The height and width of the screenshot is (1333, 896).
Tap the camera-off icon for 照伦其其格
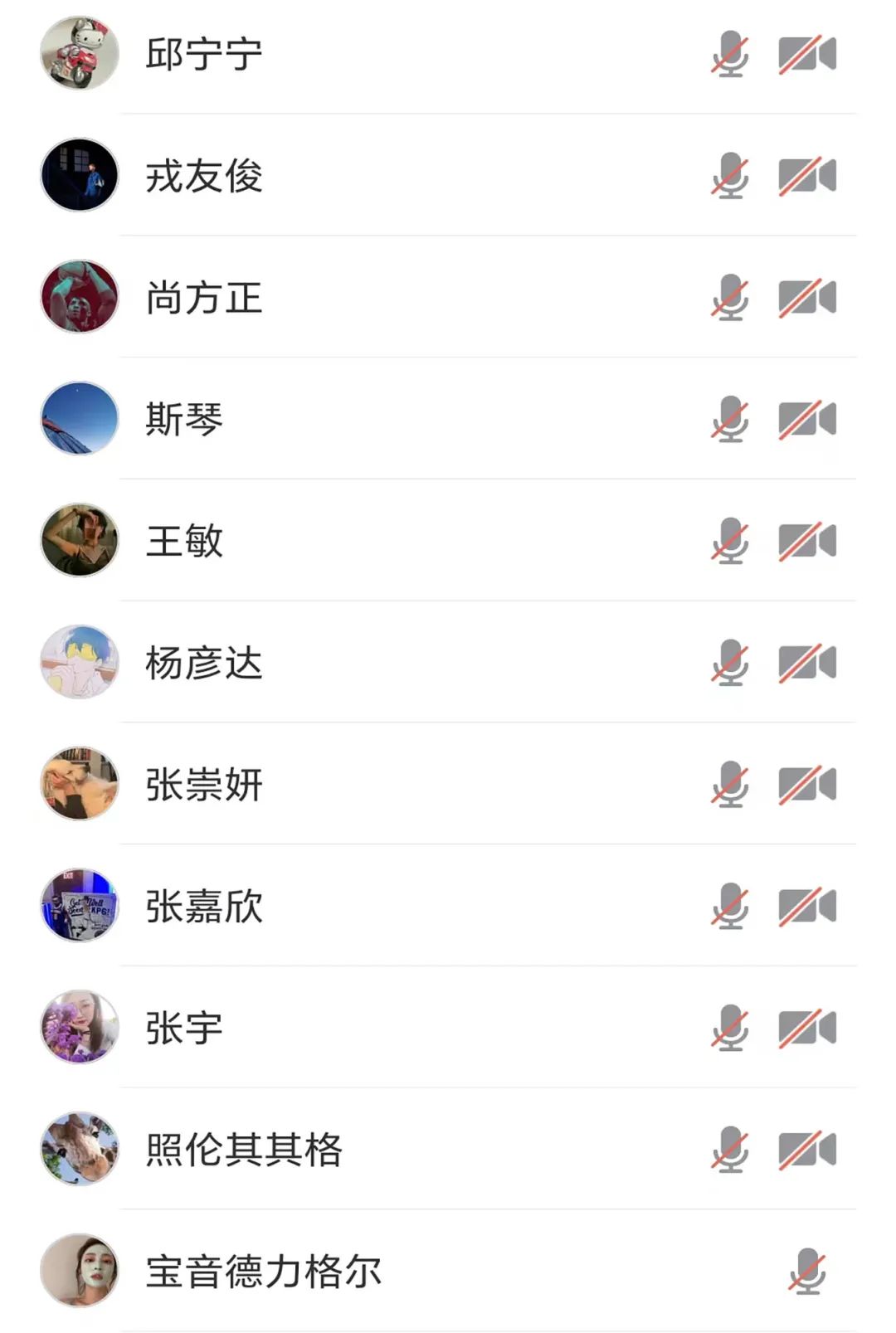[806, 1150]
